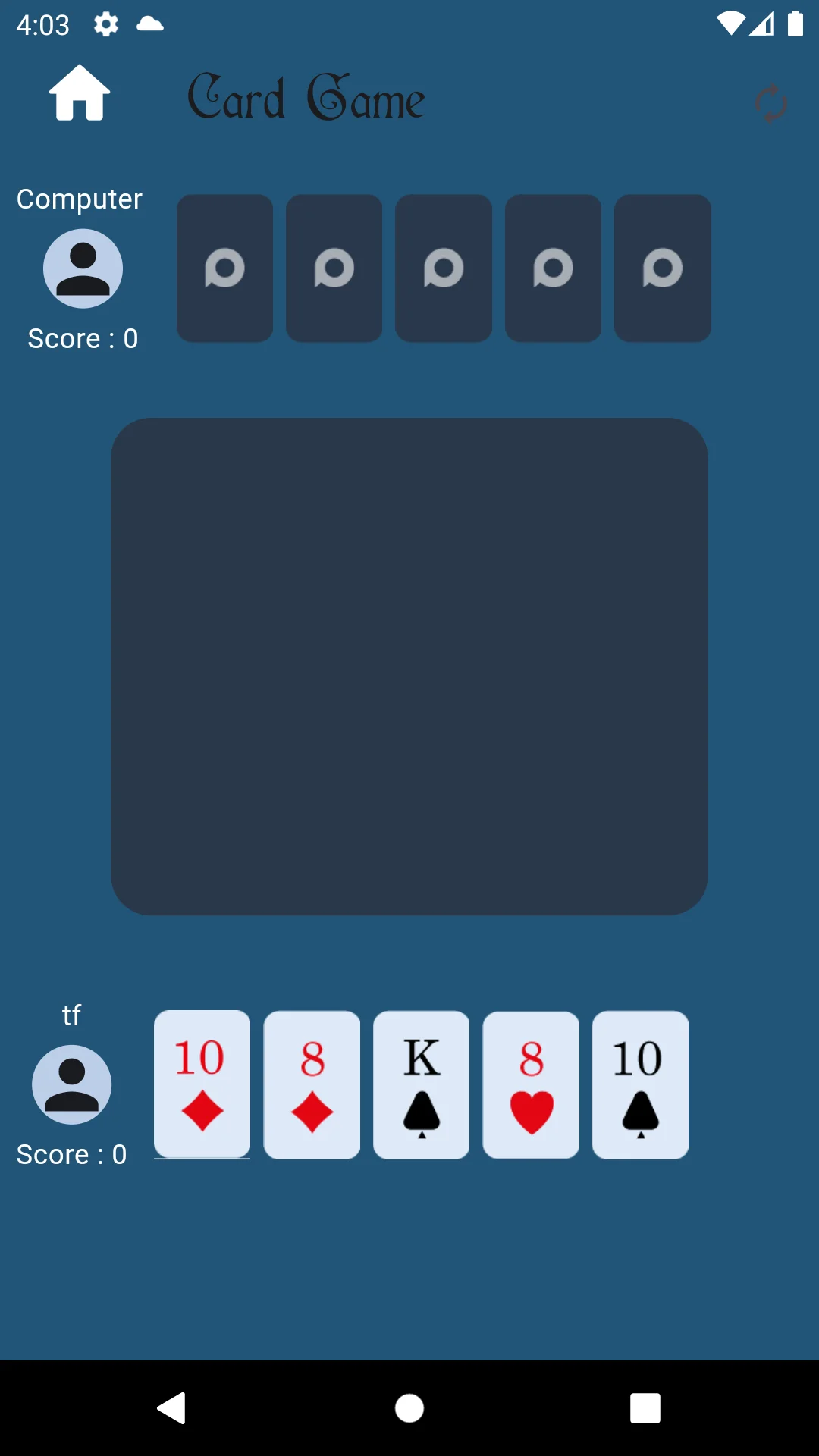Play the King of spades card
This screenshot has width=819, height=1456.
click(x=422, y=1084)
